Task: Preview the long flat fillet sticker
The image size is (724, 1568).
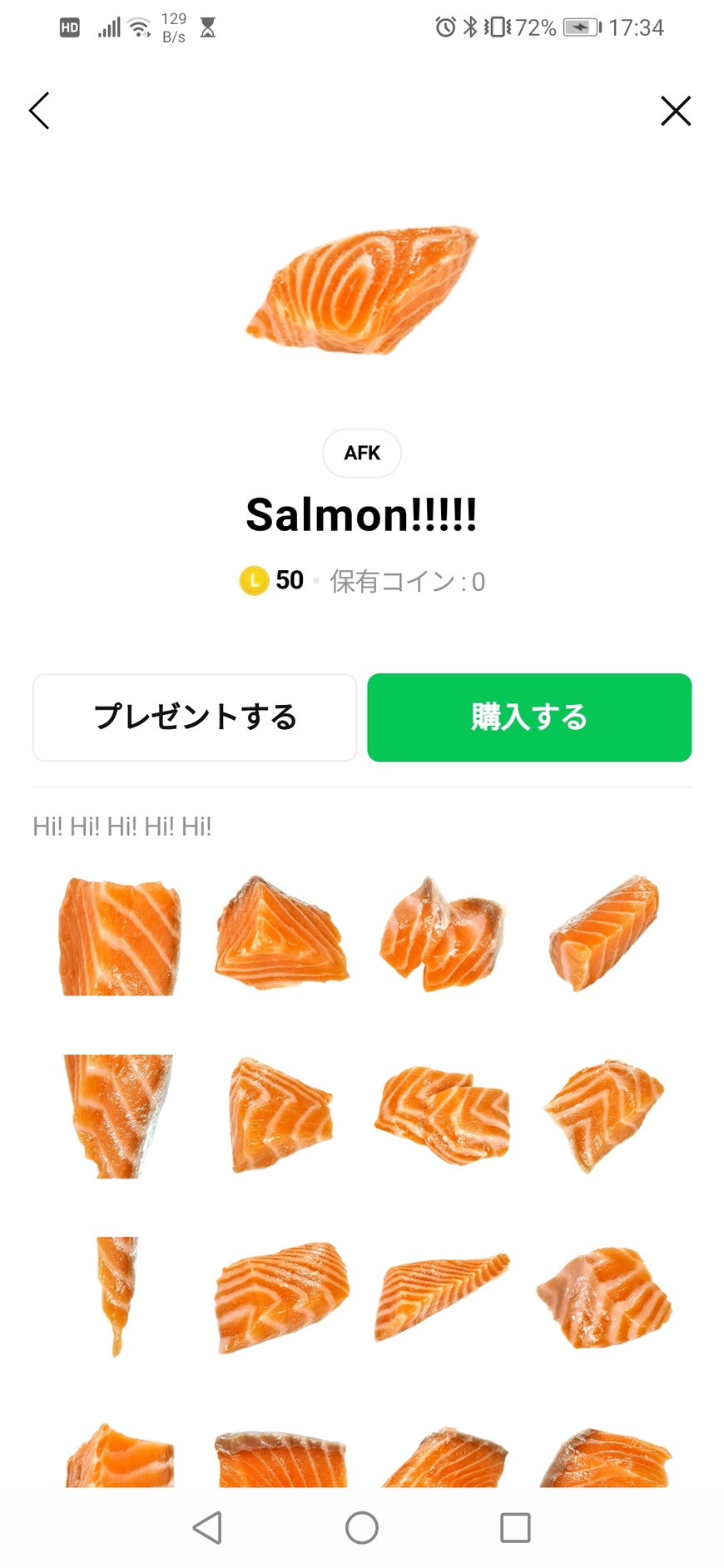Action: click(x=441, y=1294)
